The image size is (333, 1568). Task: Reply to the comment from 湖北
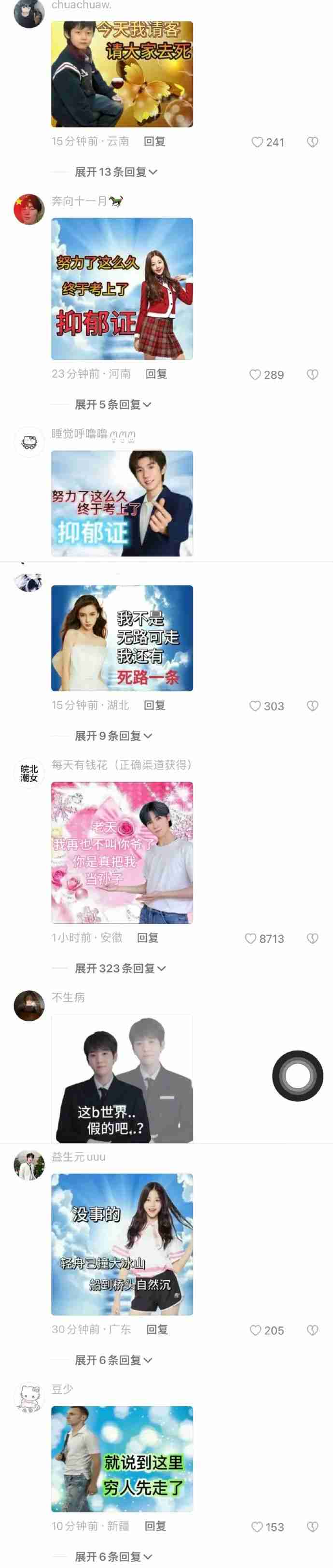coord(154,705)
